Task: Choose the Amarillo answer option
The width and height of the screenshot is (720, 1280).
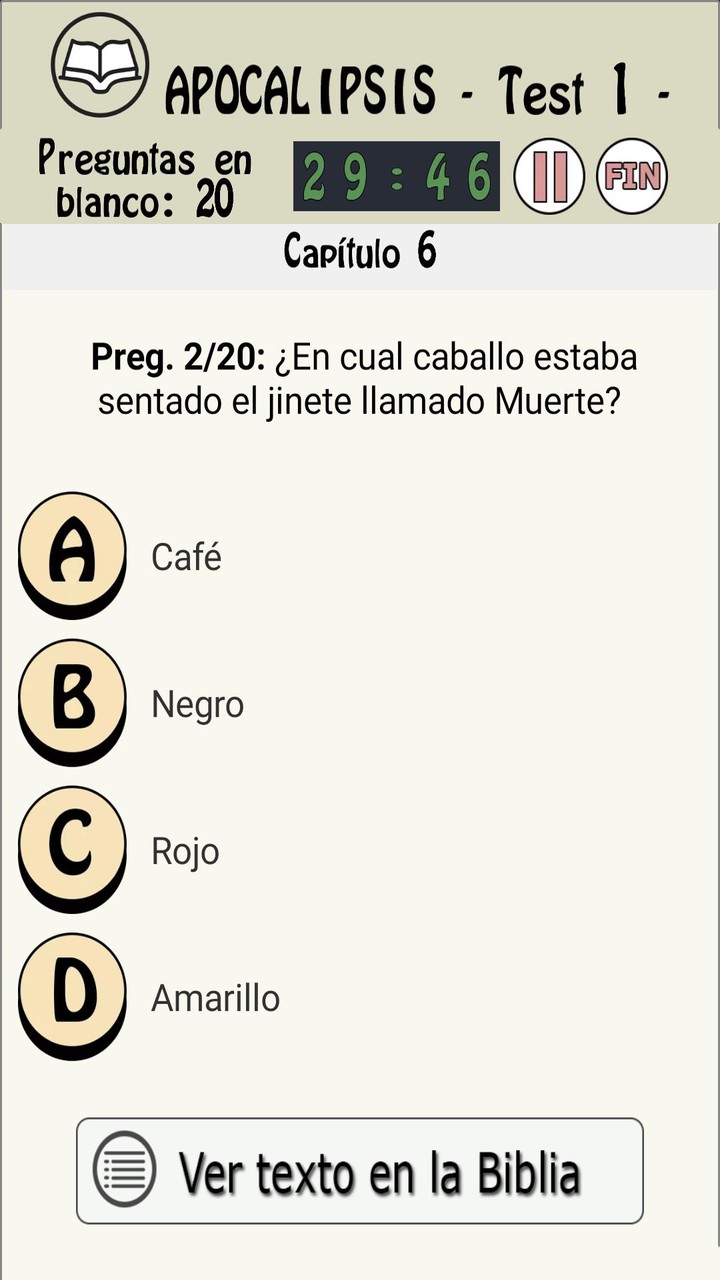Action: tap(214, 997)
